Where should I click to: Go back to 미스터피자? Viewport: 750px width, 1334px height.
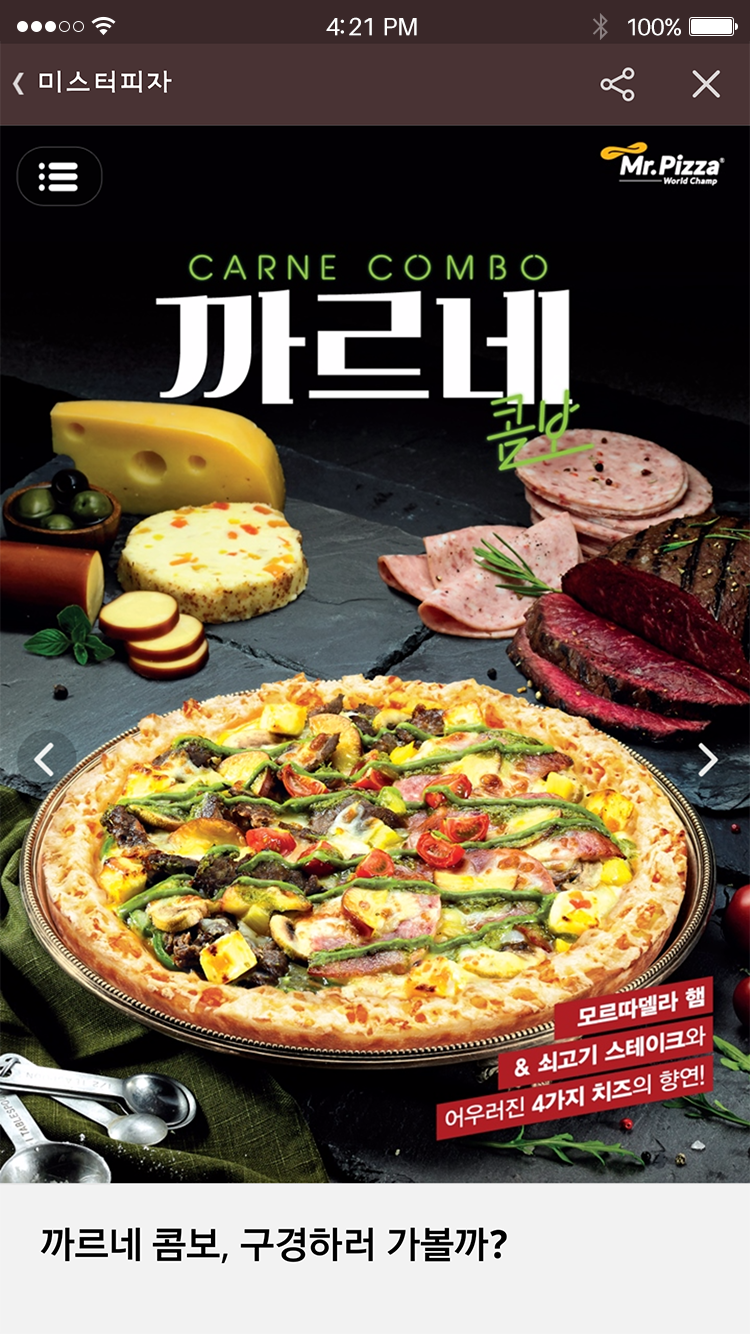click(90, 83)
